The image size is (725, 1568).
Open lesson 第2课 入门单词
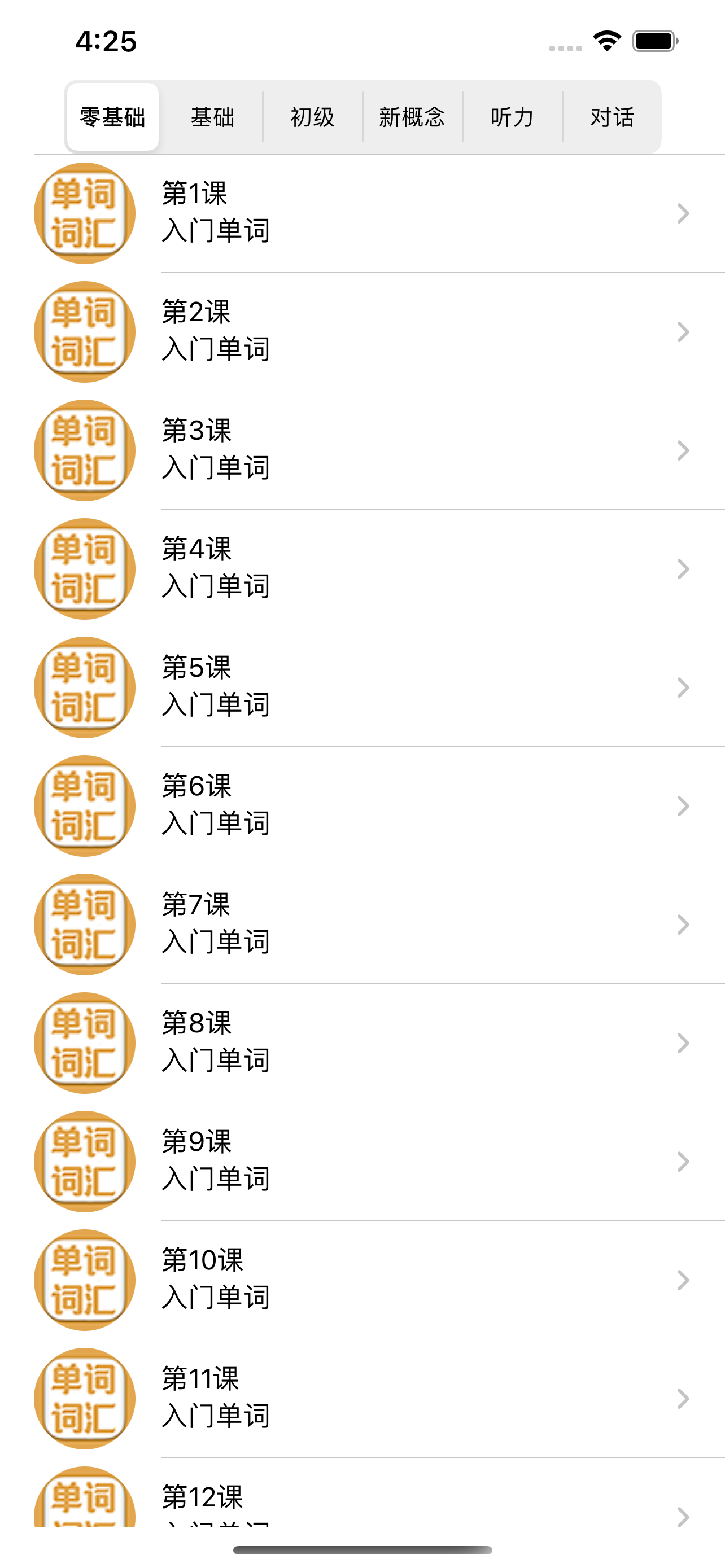point(365,332)
